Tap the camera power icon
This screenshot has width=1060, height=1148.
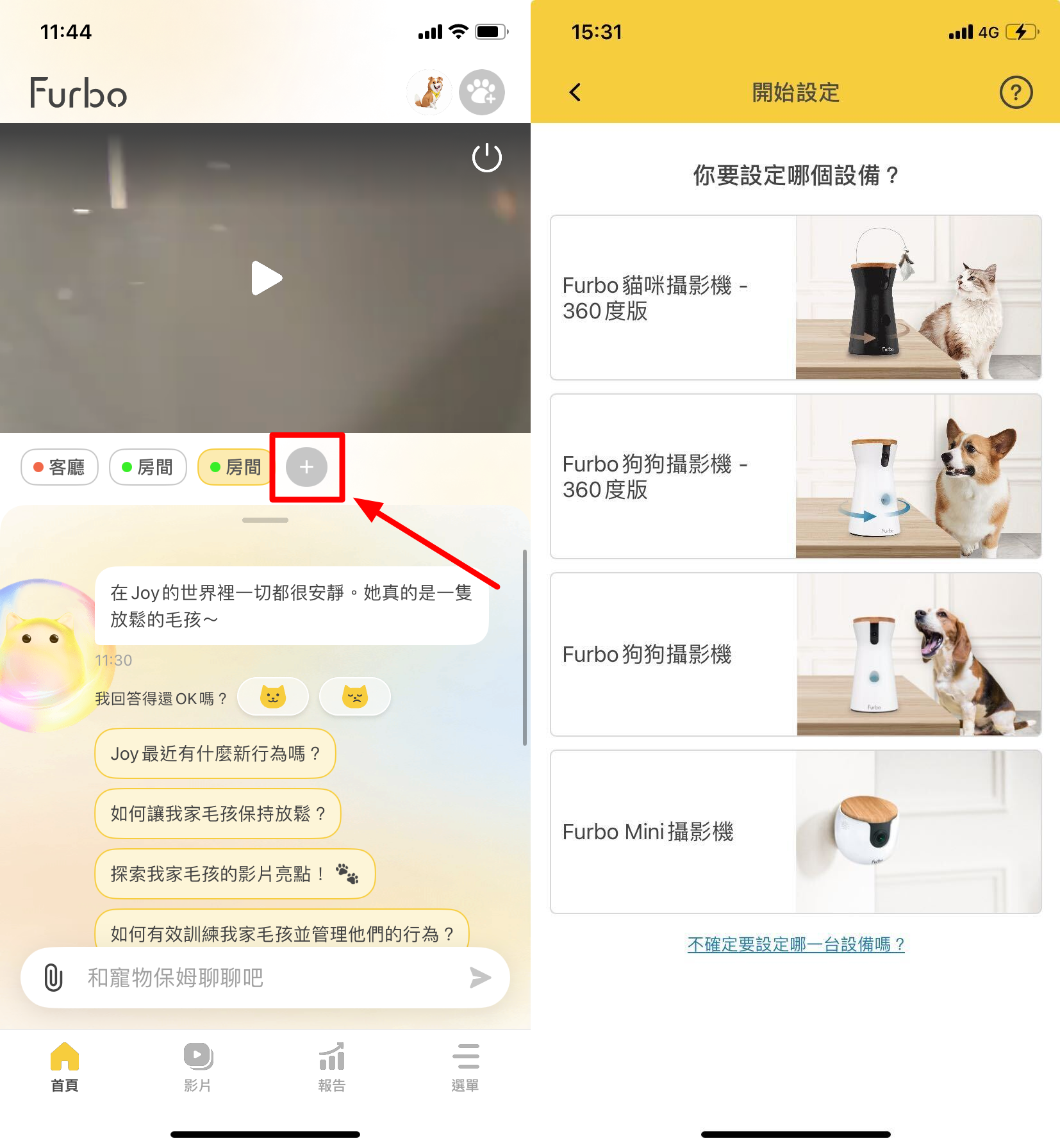tap(486, 158)
